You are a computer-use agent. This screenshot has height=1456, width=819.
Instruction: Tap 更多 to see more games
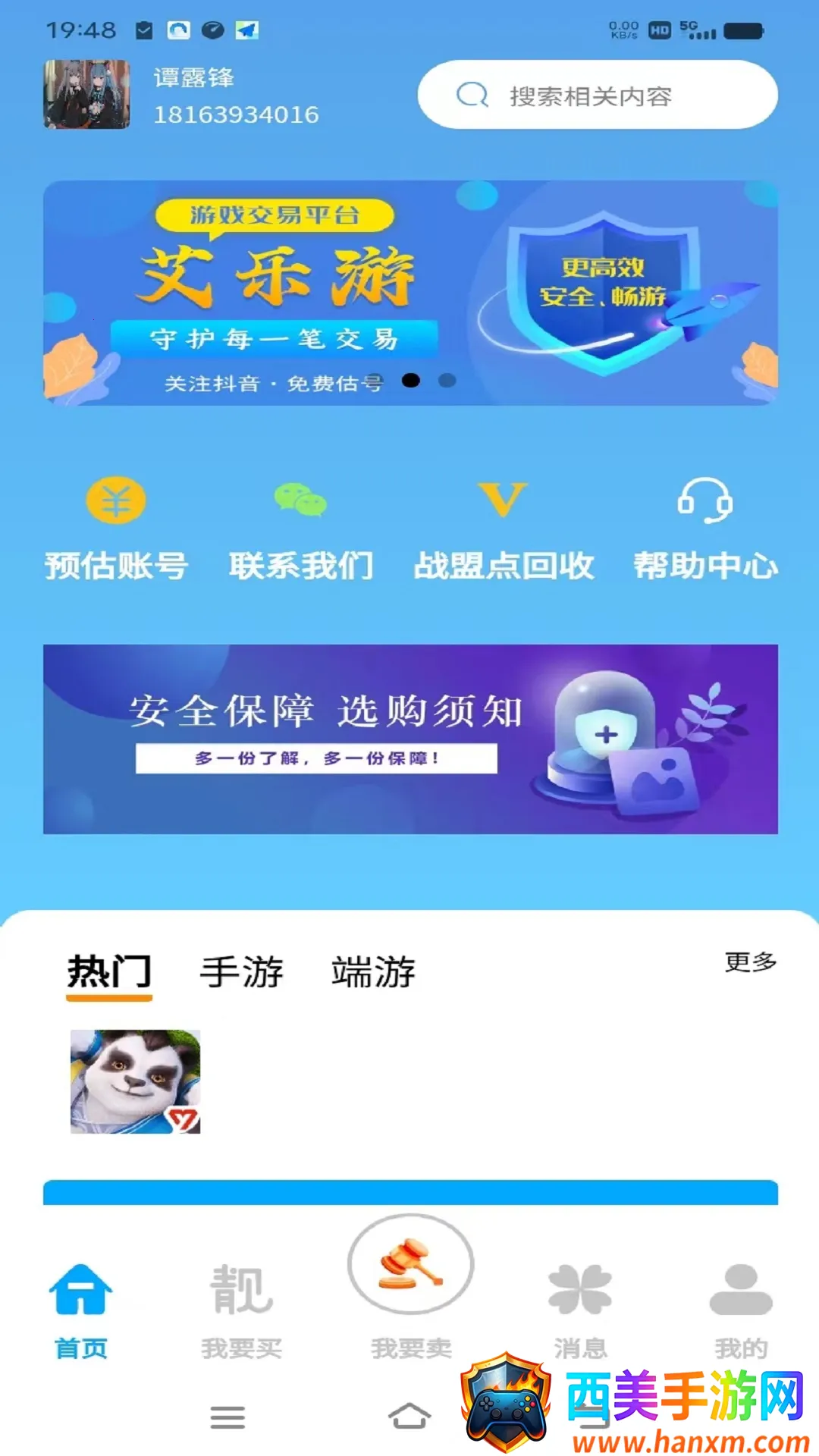pyautogui.click(x=750, y=962)
